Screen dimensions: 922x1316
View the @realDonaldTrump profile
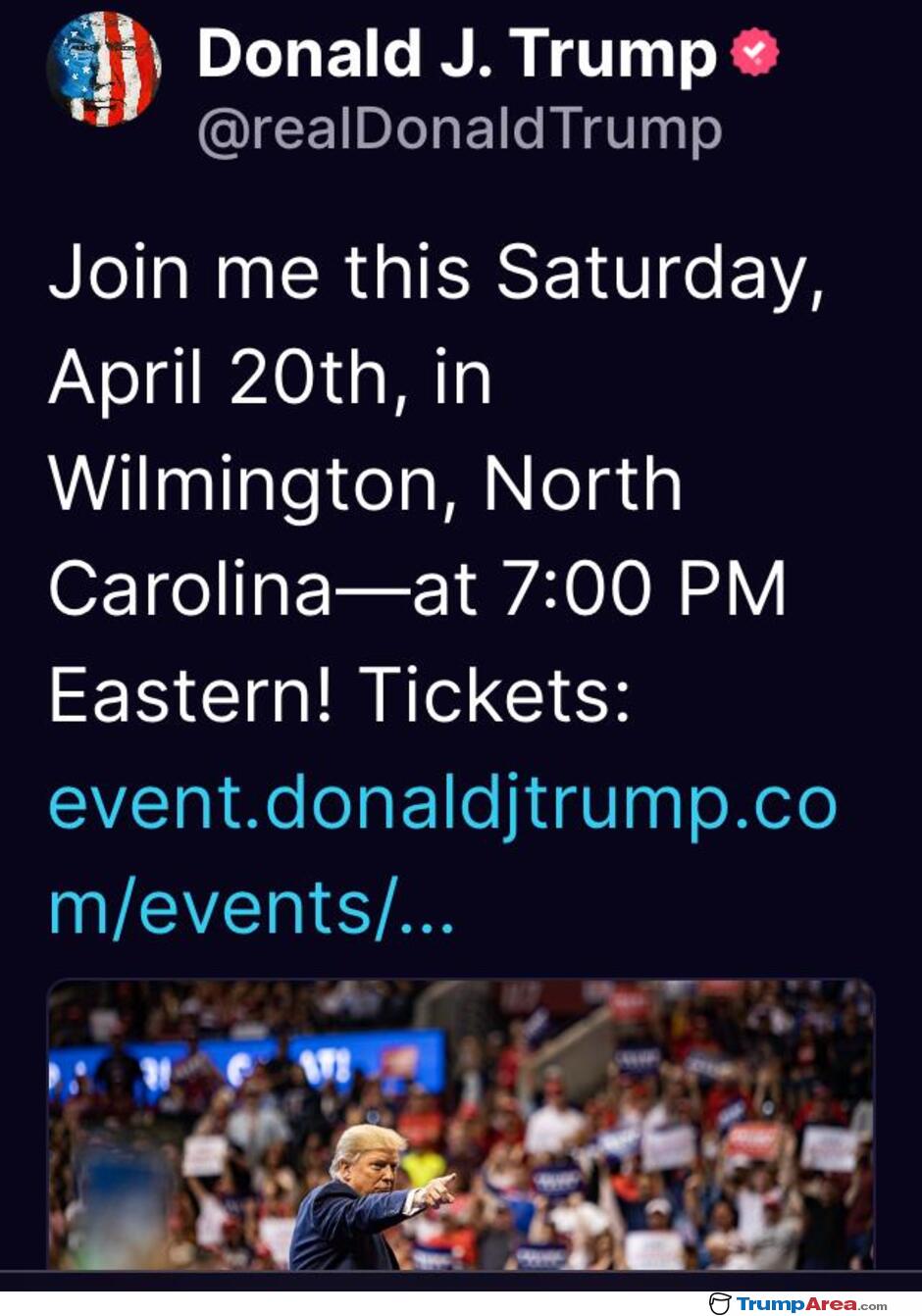click(459, 130)
